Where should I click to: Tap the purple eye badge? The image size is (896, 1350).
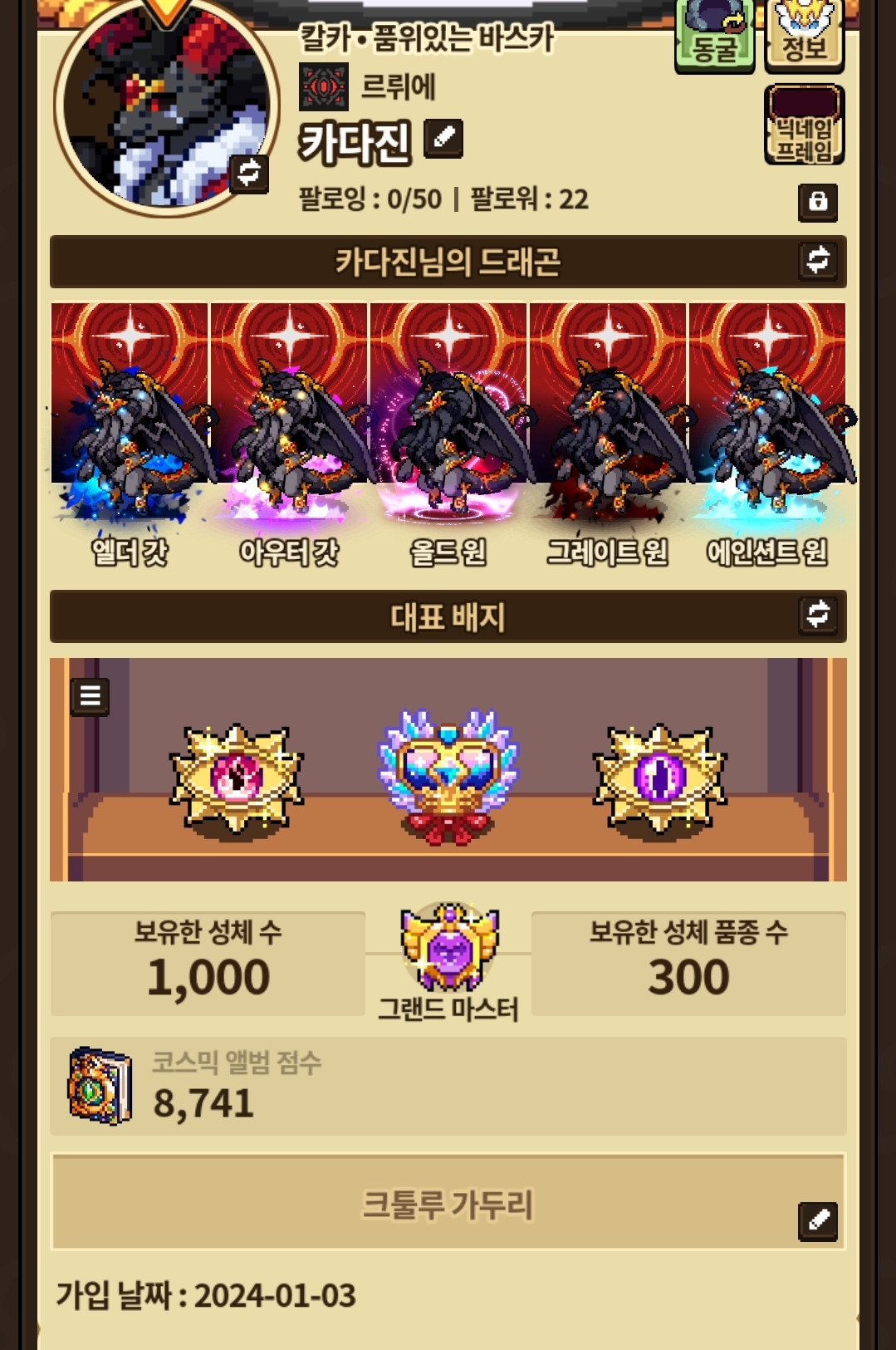click(660, 778)
